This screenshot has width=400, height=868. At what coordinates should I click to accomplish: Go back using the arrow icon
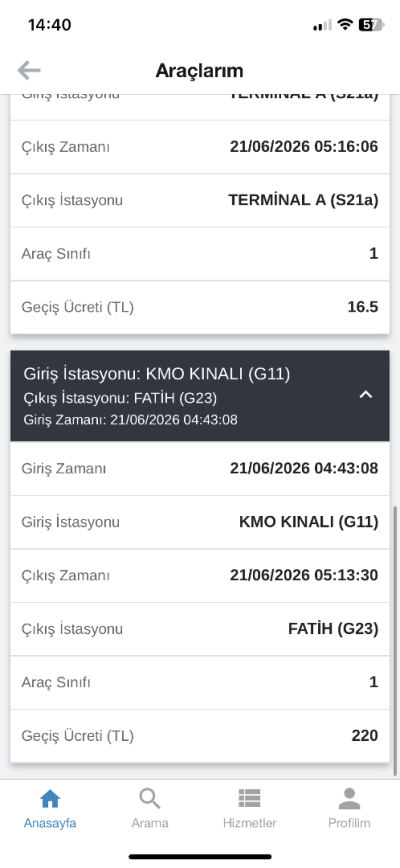pyautogui.click(x=29, y=70)
